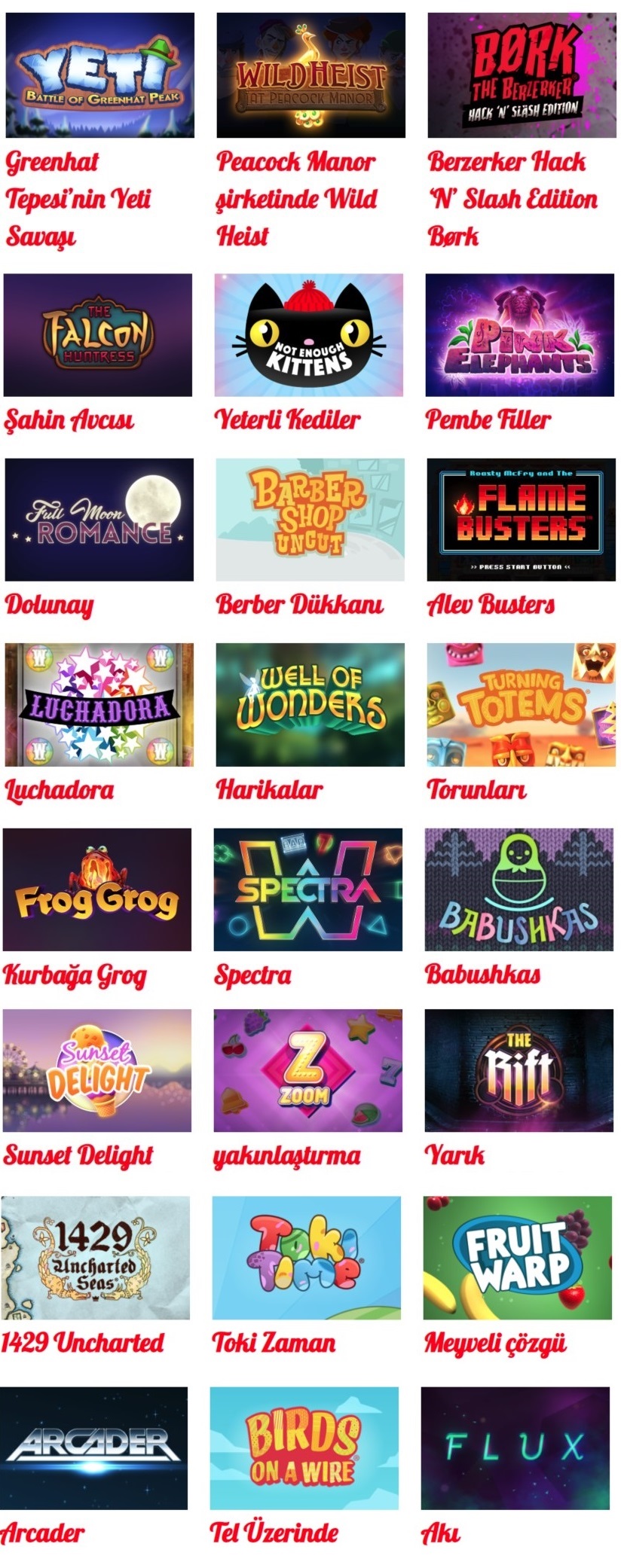This screenshot has height=1568, width=621.
Task: Open the Well of Wonders game
Action: tap(310, 704)
